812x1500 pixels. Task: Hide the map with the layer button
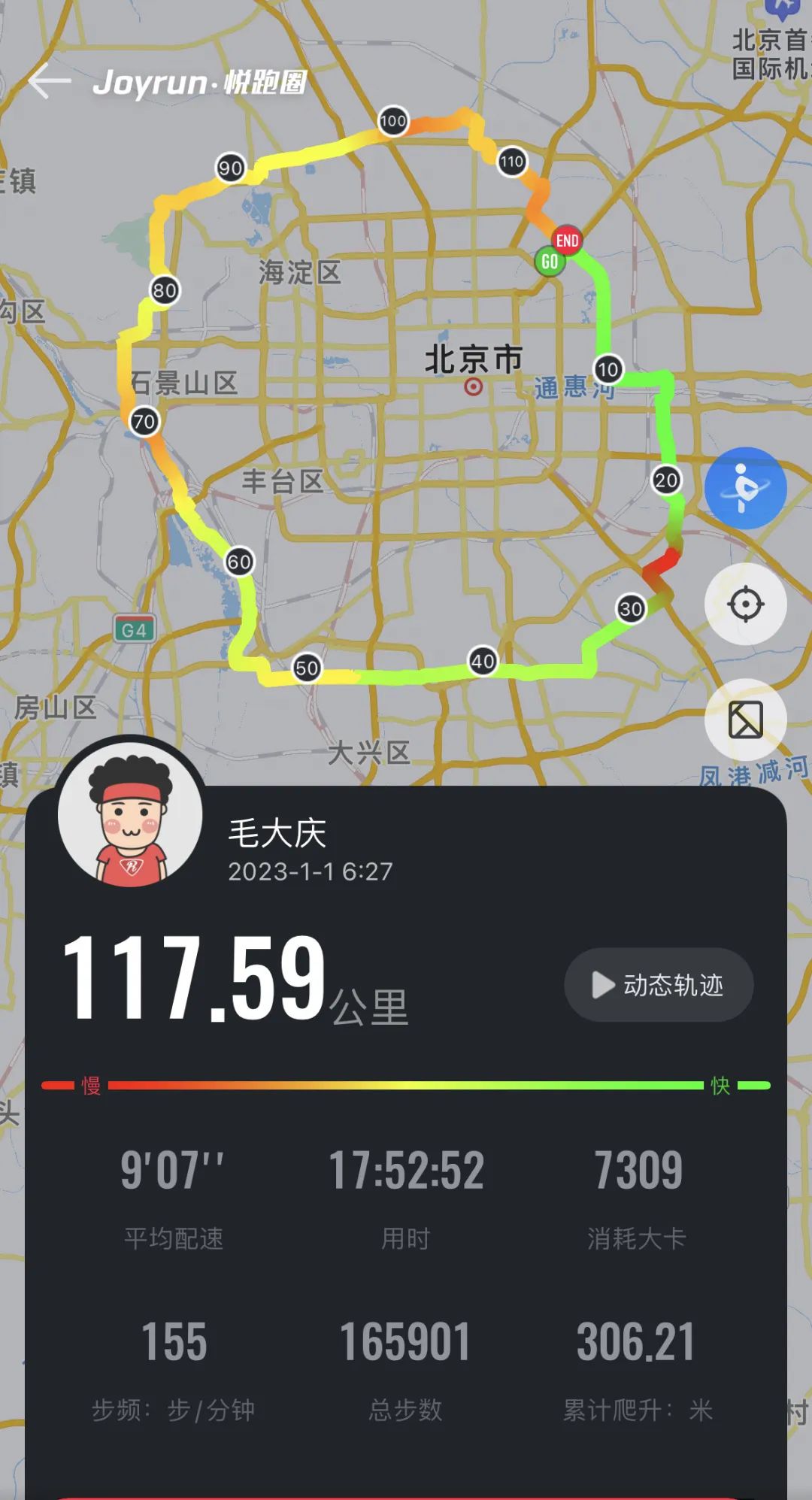click(745, 720)
